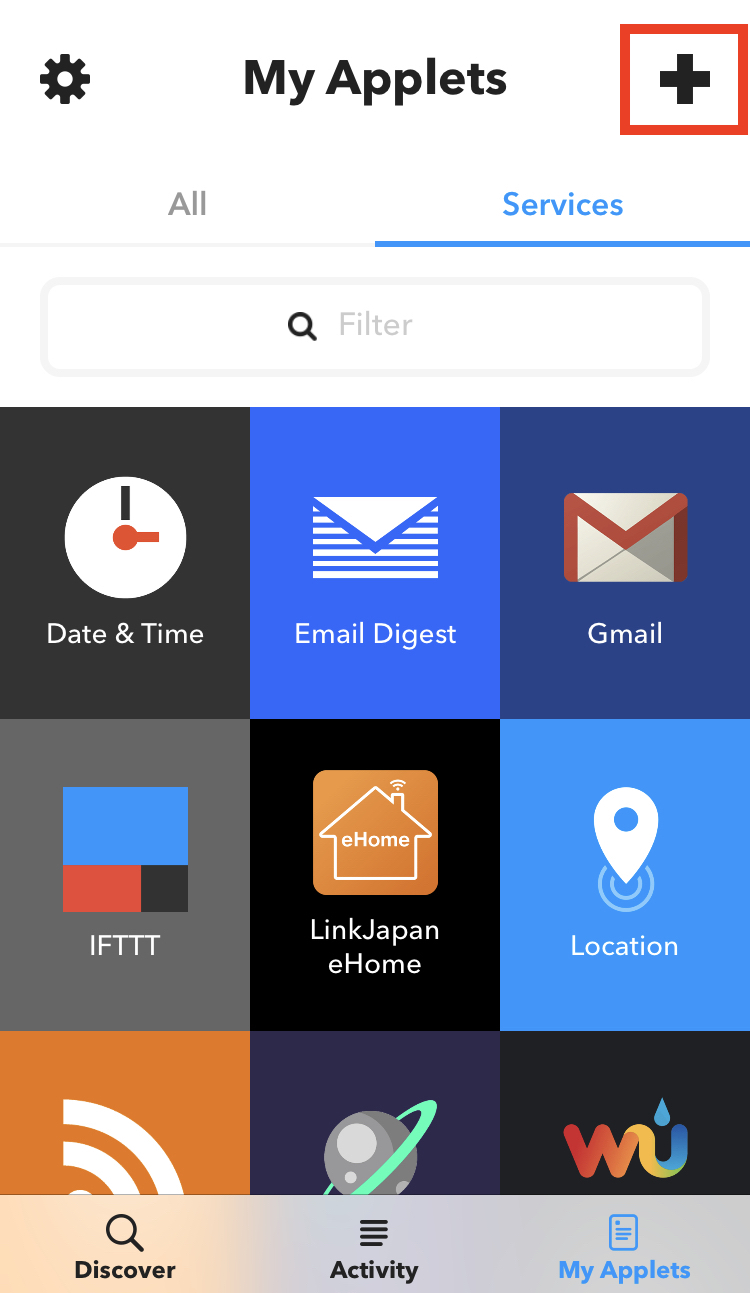Create a new applet with the plus icon

(685, 80)
